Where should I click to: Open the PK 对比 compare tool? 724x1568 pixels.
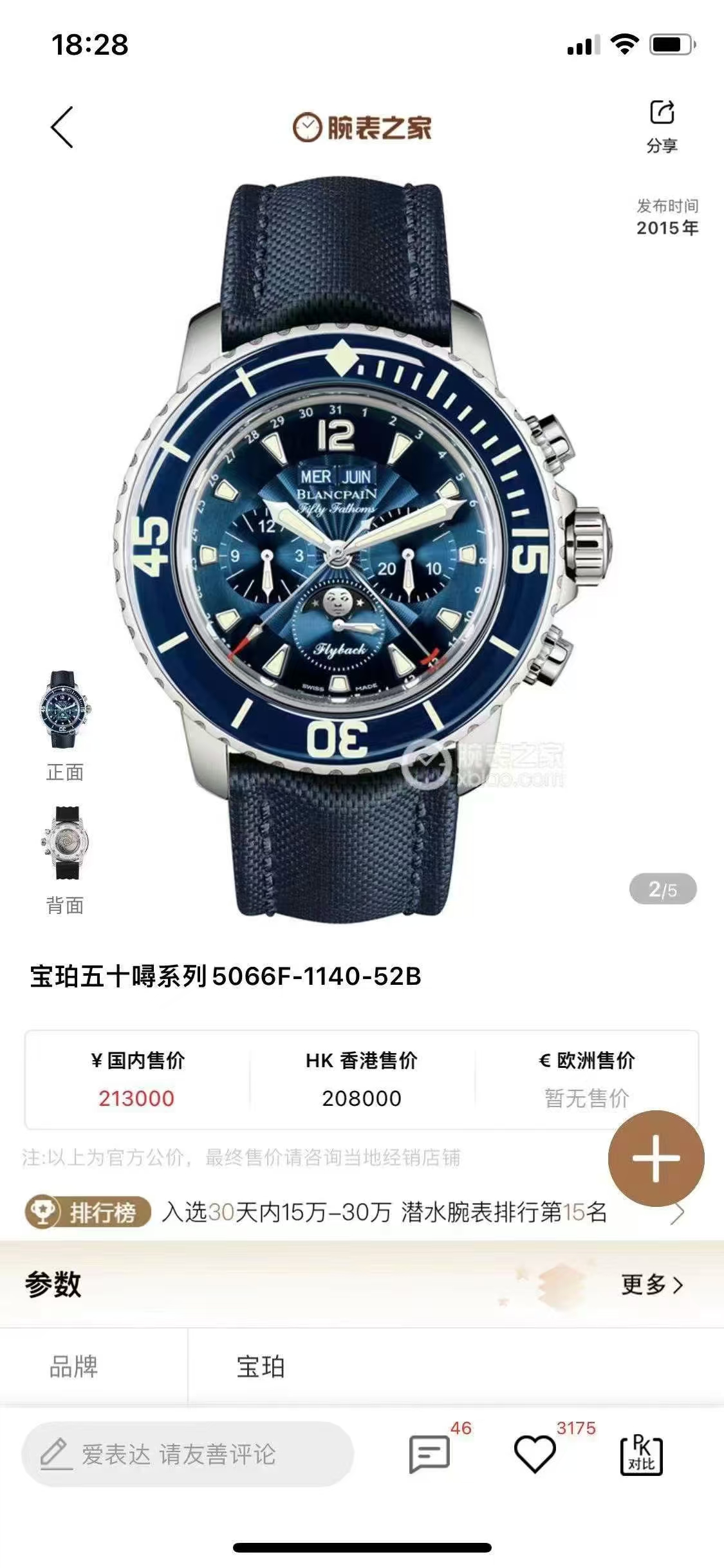click(641, 1454)
